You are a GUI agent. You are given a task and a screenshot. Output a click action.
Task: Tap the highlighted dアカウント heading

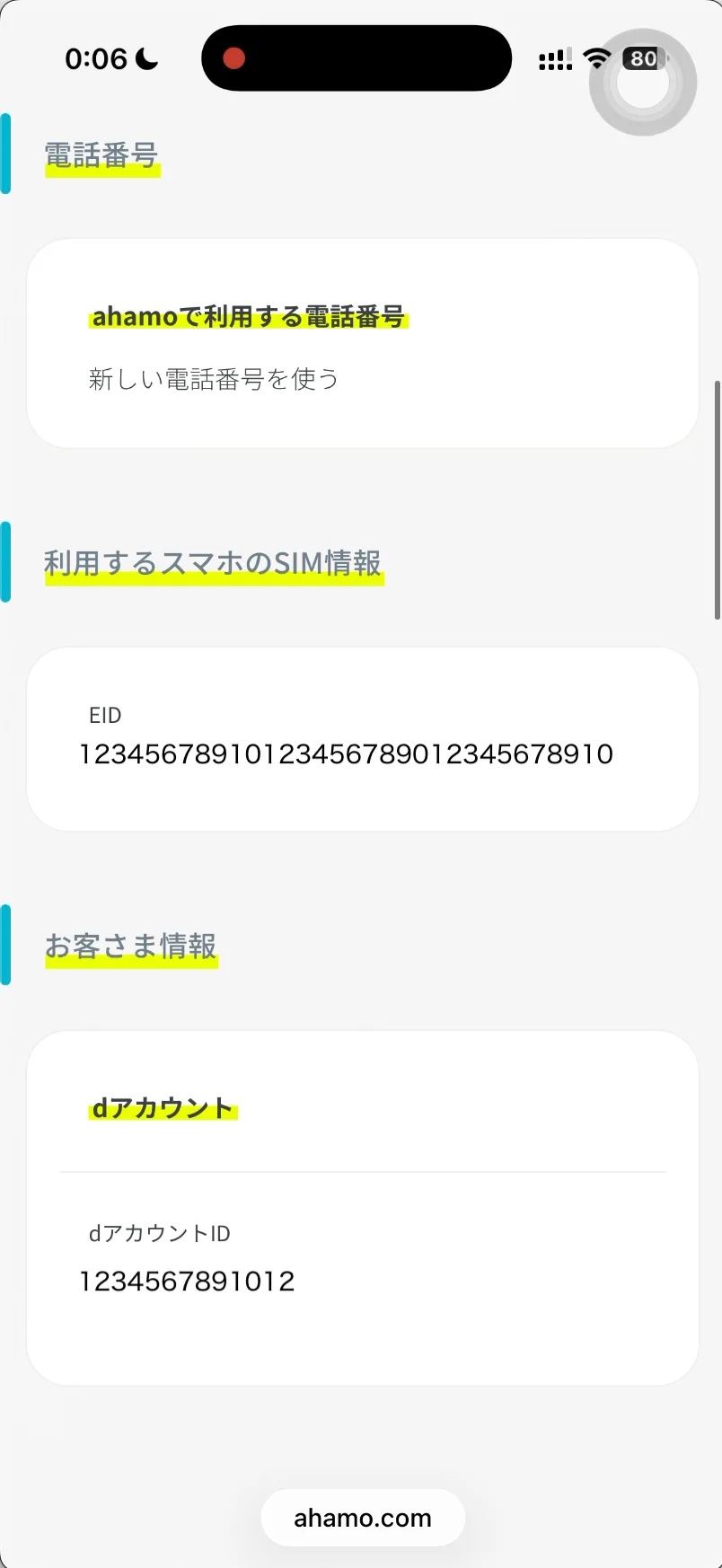click(x=163, y=1108)
